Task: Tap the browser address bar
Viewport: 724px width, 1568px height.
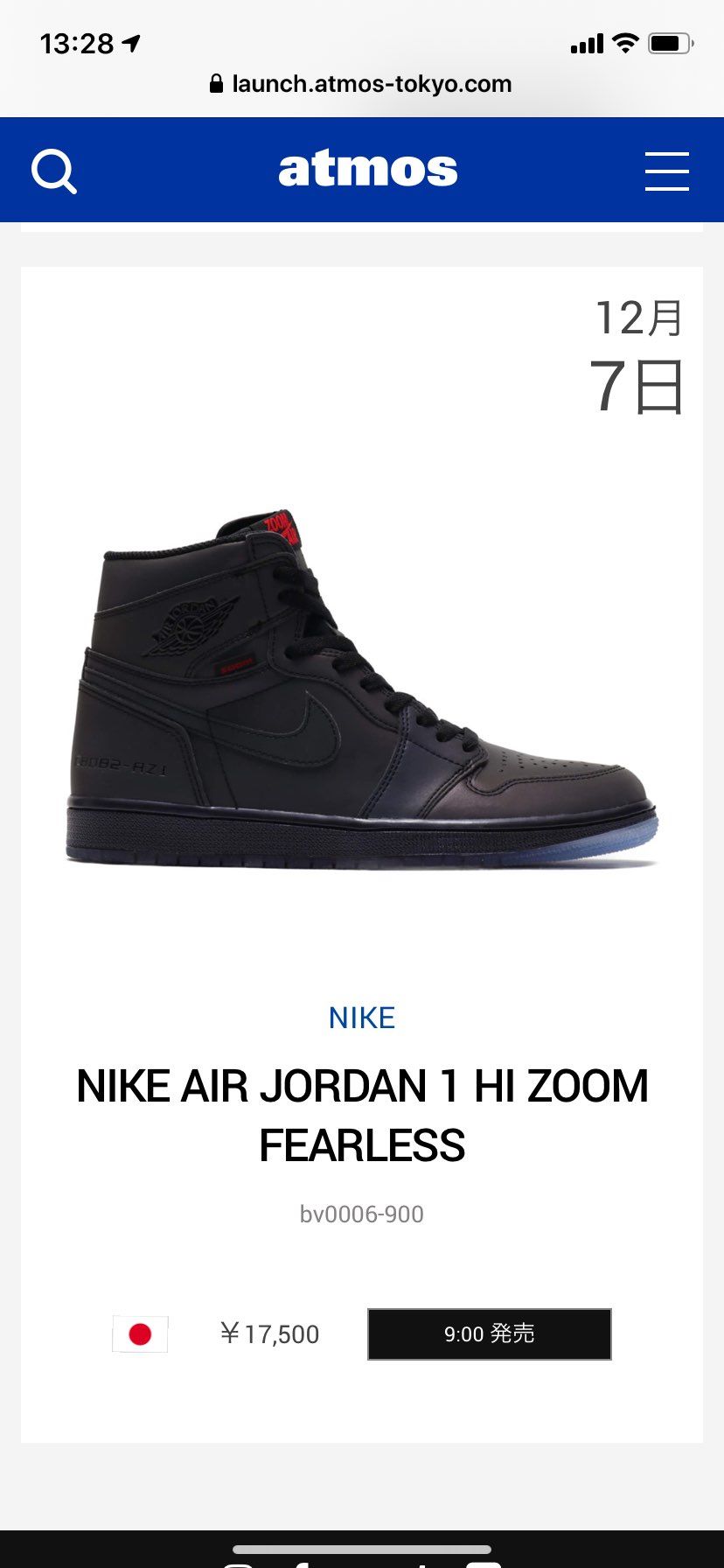Action: tap(361, 84)
